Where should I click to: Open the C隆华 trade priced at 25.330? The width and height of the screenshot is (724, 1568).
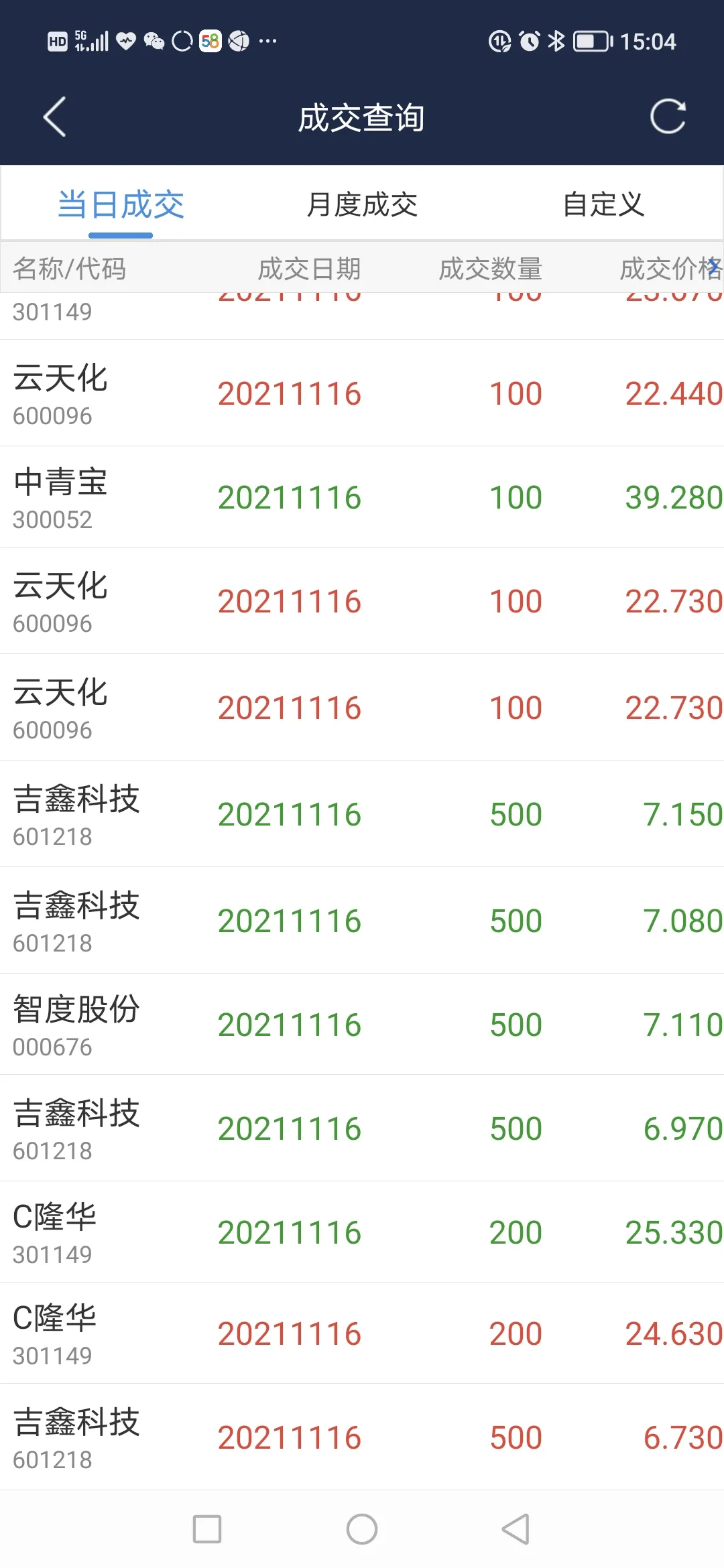[362, 1232]
